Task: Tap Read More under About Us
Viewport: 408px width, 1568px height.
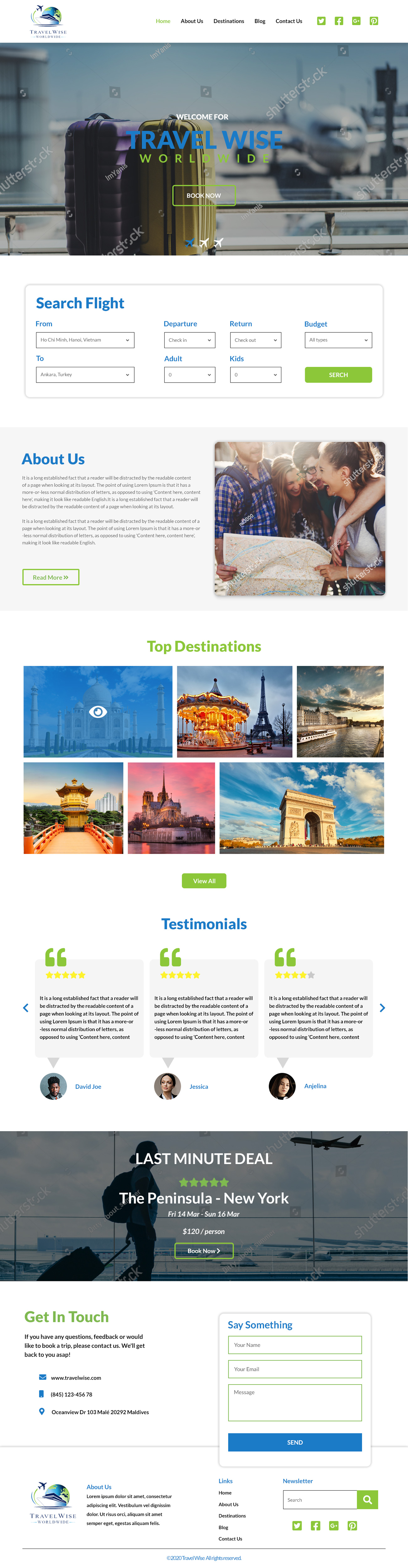Action: pyautogui.click(x=50, y=577)
